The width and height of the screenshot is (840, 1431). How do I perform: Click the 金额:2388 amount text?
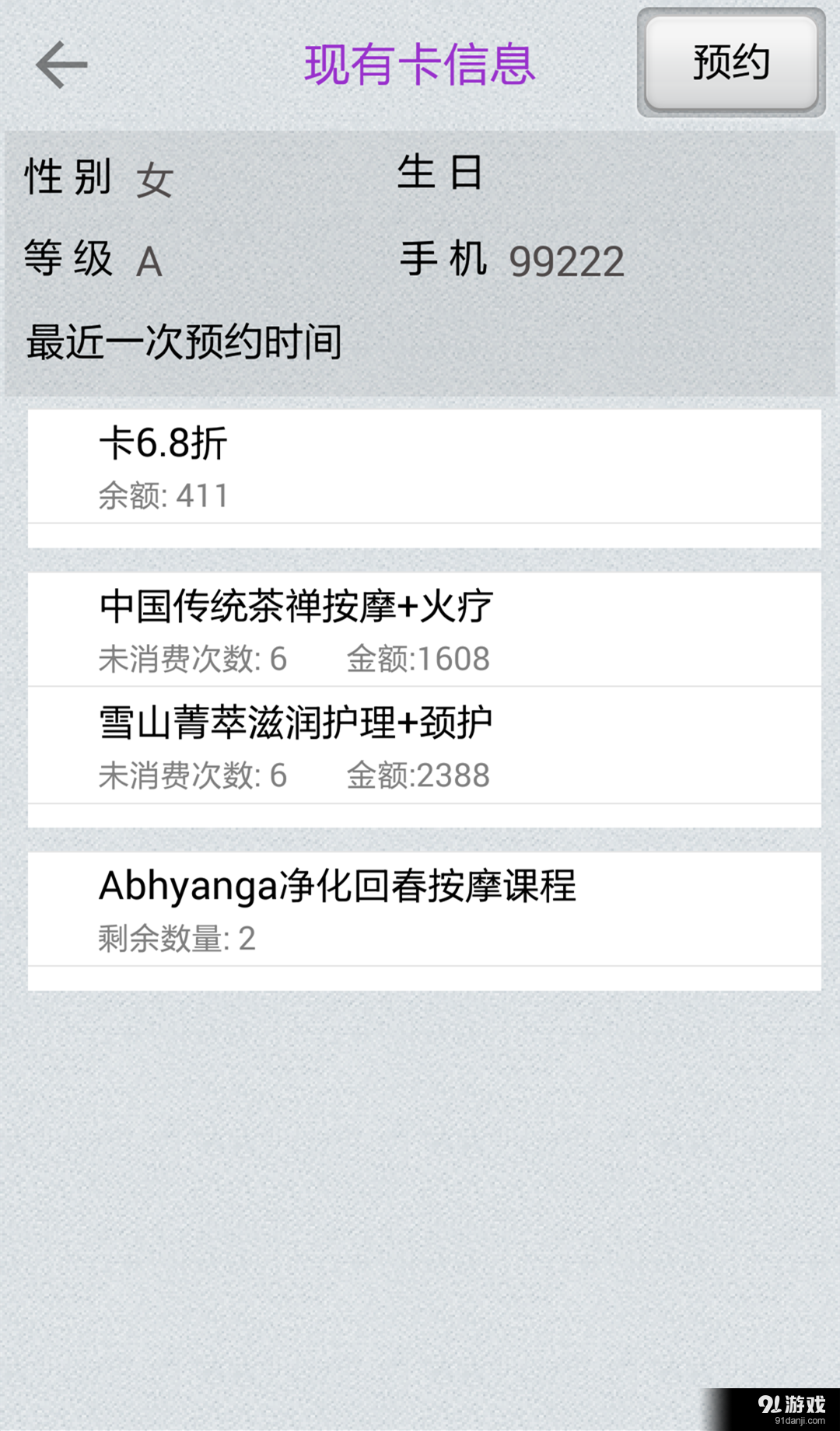click(x=419, y=775)
